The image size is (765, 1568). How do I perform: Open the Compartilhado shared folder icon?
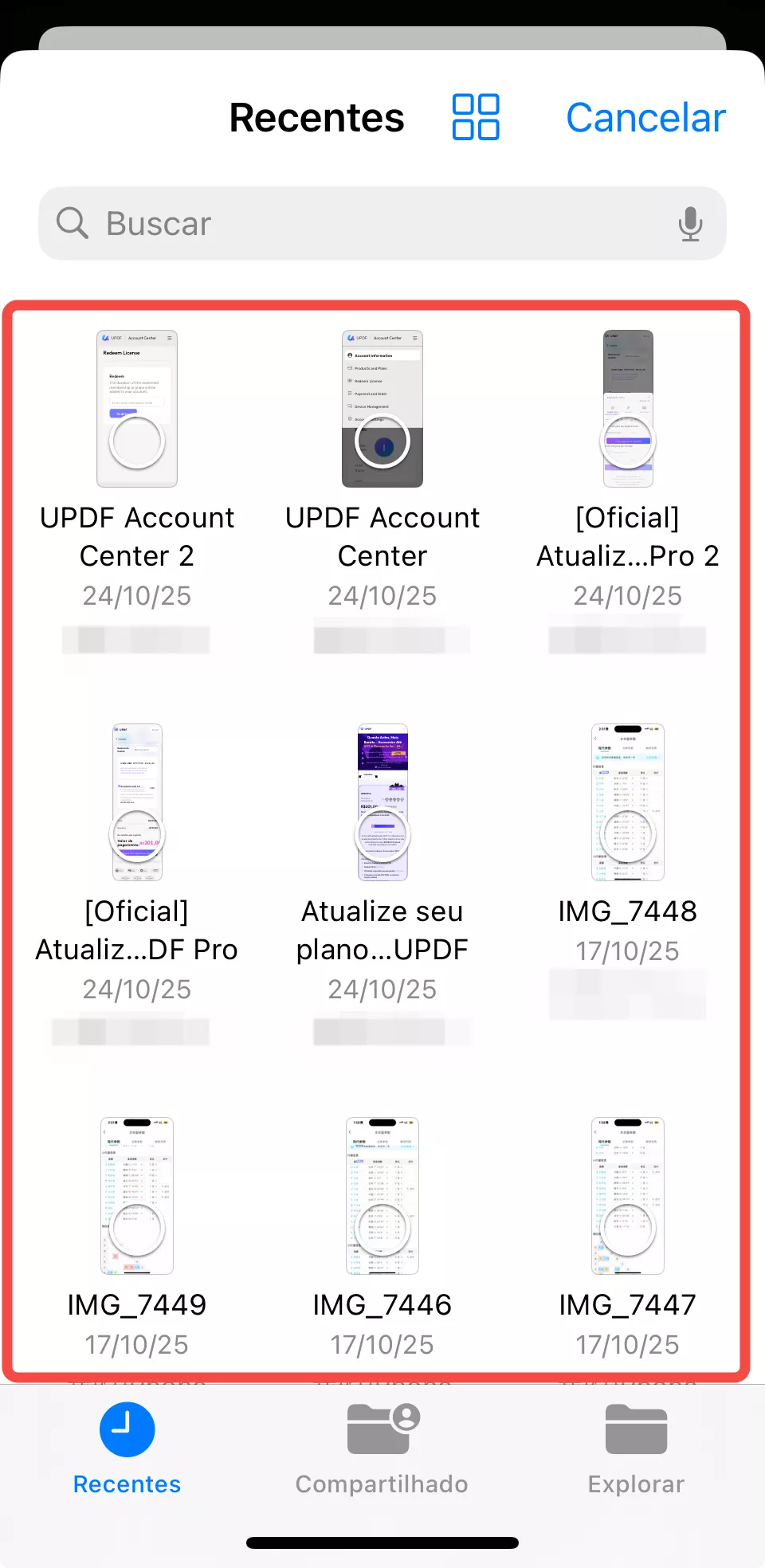382,1429
